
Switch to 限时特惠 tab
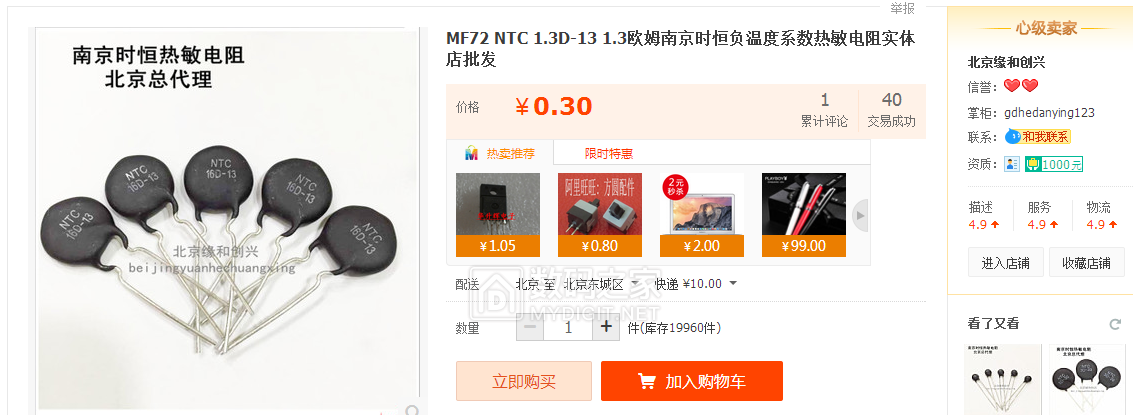pos(608,153)
